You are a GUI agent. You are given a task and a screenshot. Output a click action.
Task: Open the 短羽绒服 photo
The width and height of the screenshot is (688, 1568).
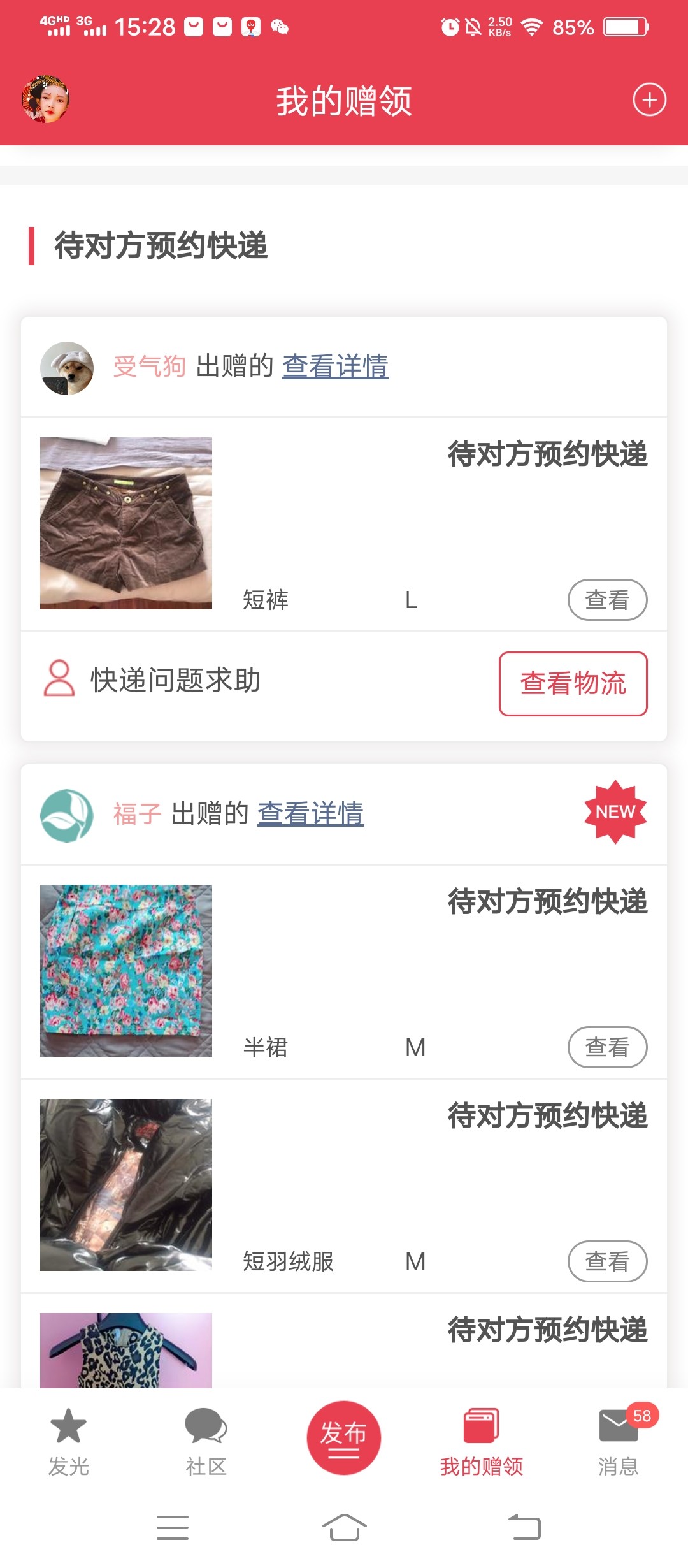point(126,1185)
